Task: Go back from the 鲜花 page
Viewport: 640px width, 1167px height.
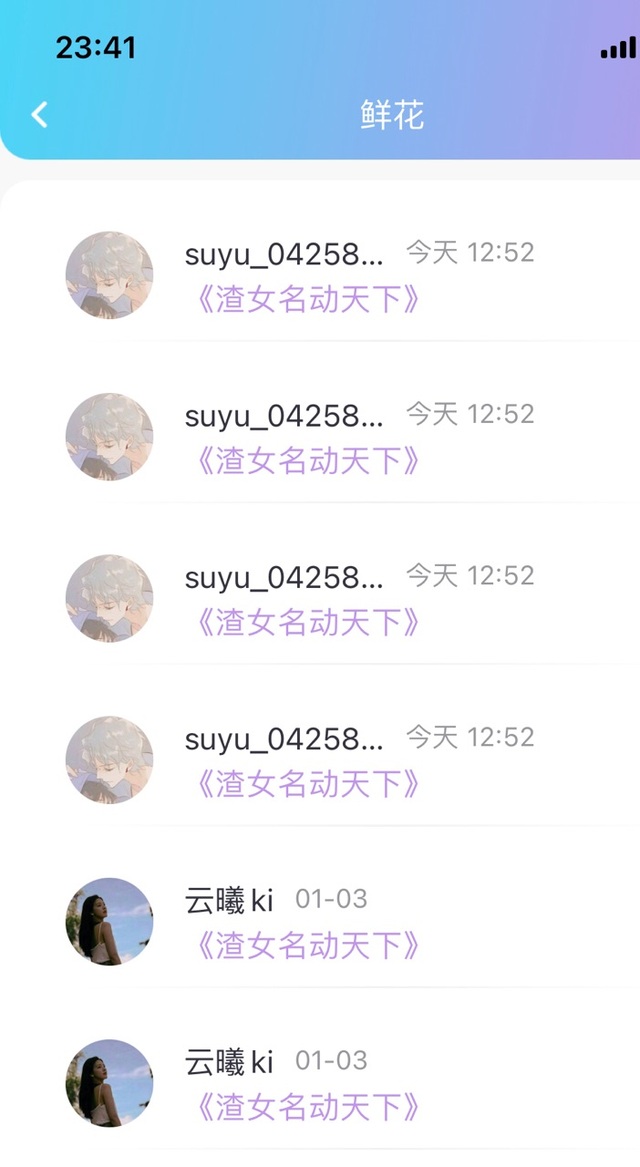Action: tap(39, 115)
